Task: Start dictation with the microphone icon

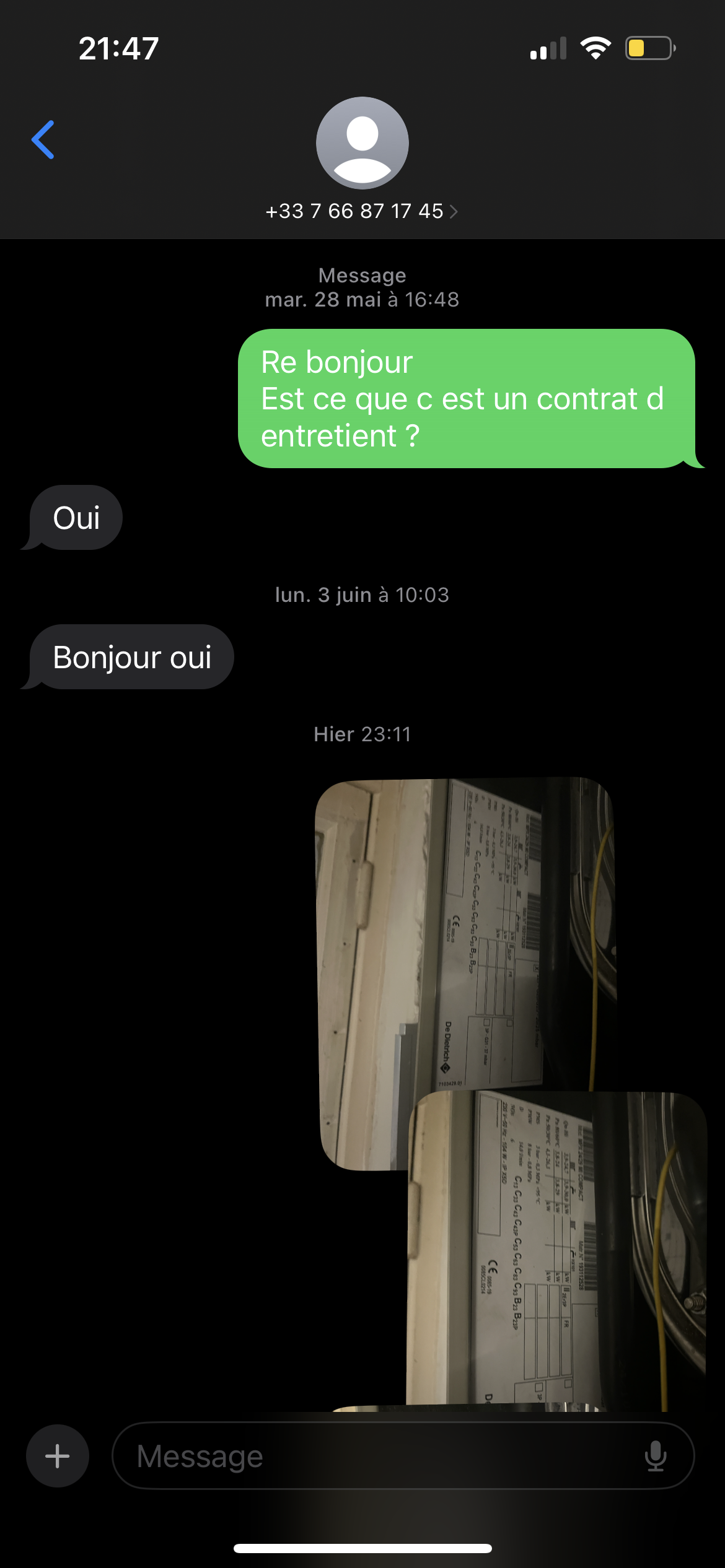Action: click(655, 1456)
